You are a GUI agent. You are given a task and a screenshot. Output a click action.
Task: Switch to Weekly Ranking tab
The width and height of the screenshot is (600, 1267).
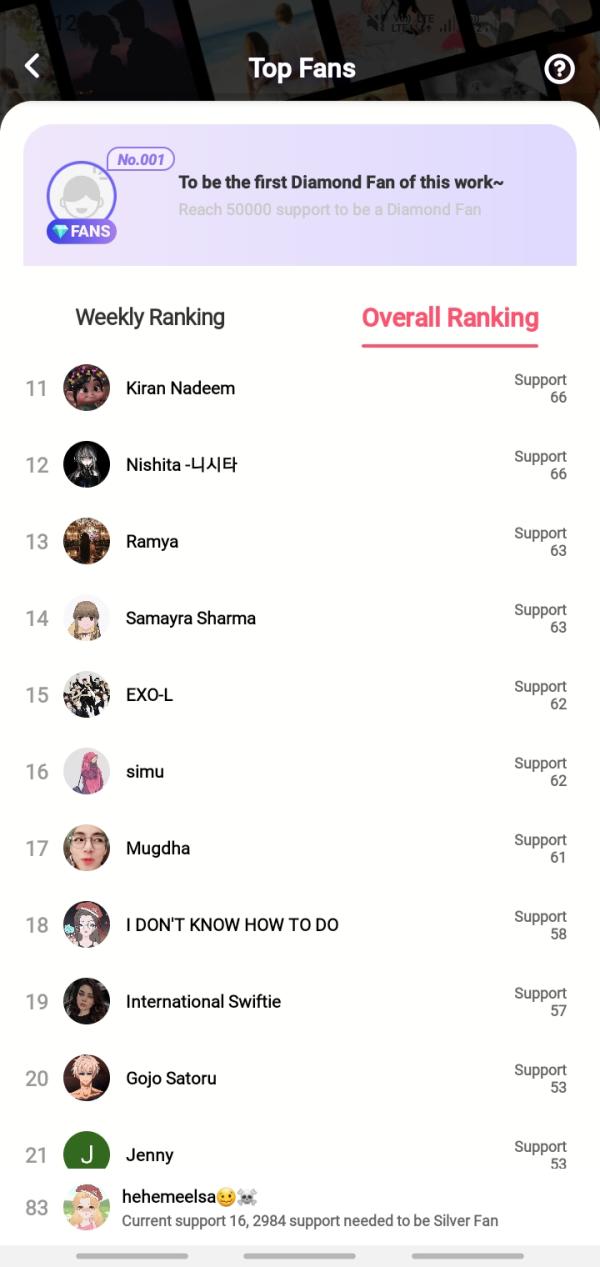(150, 318)
